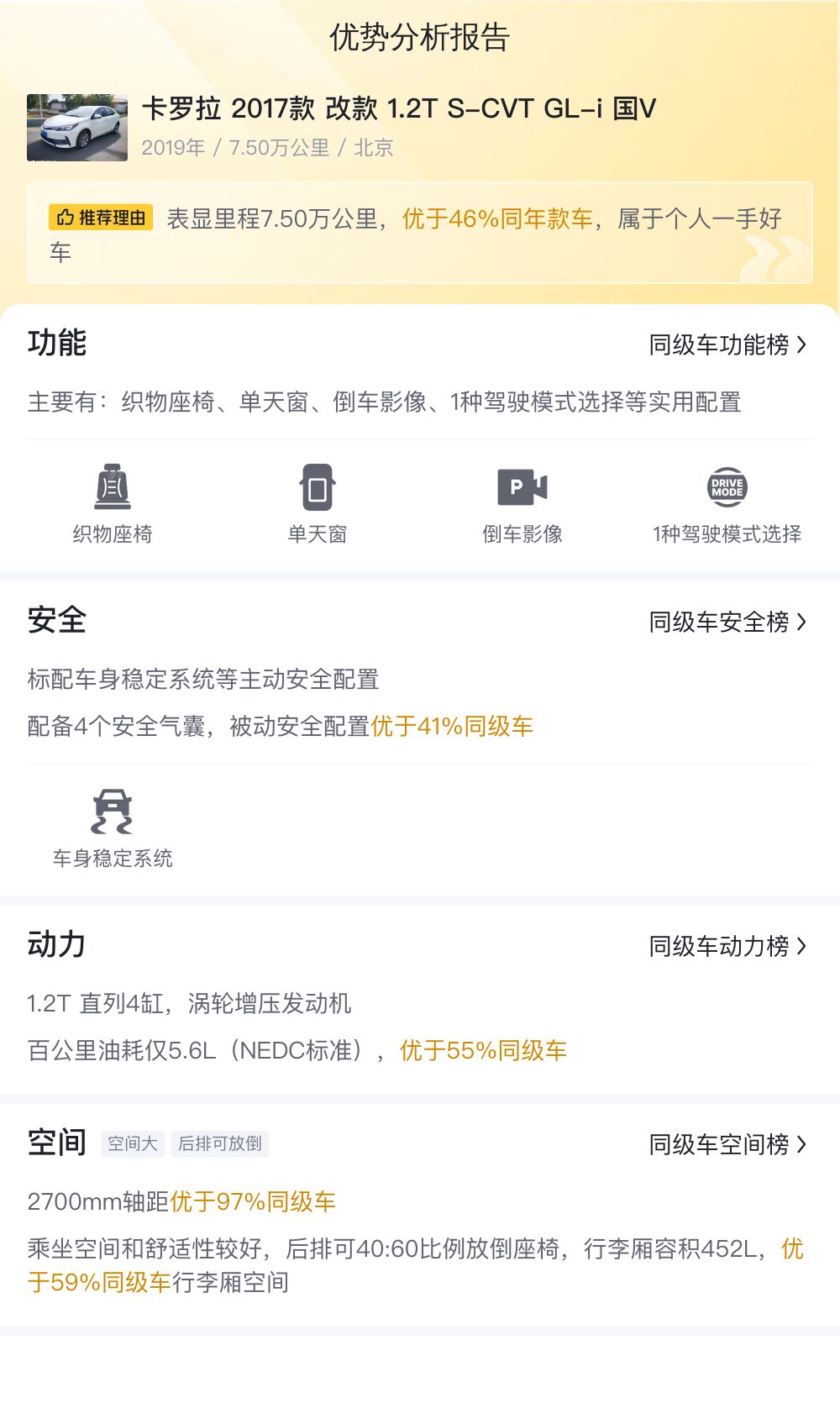Click the 优于97%同级车 wheelbase link

(254, 1202)
